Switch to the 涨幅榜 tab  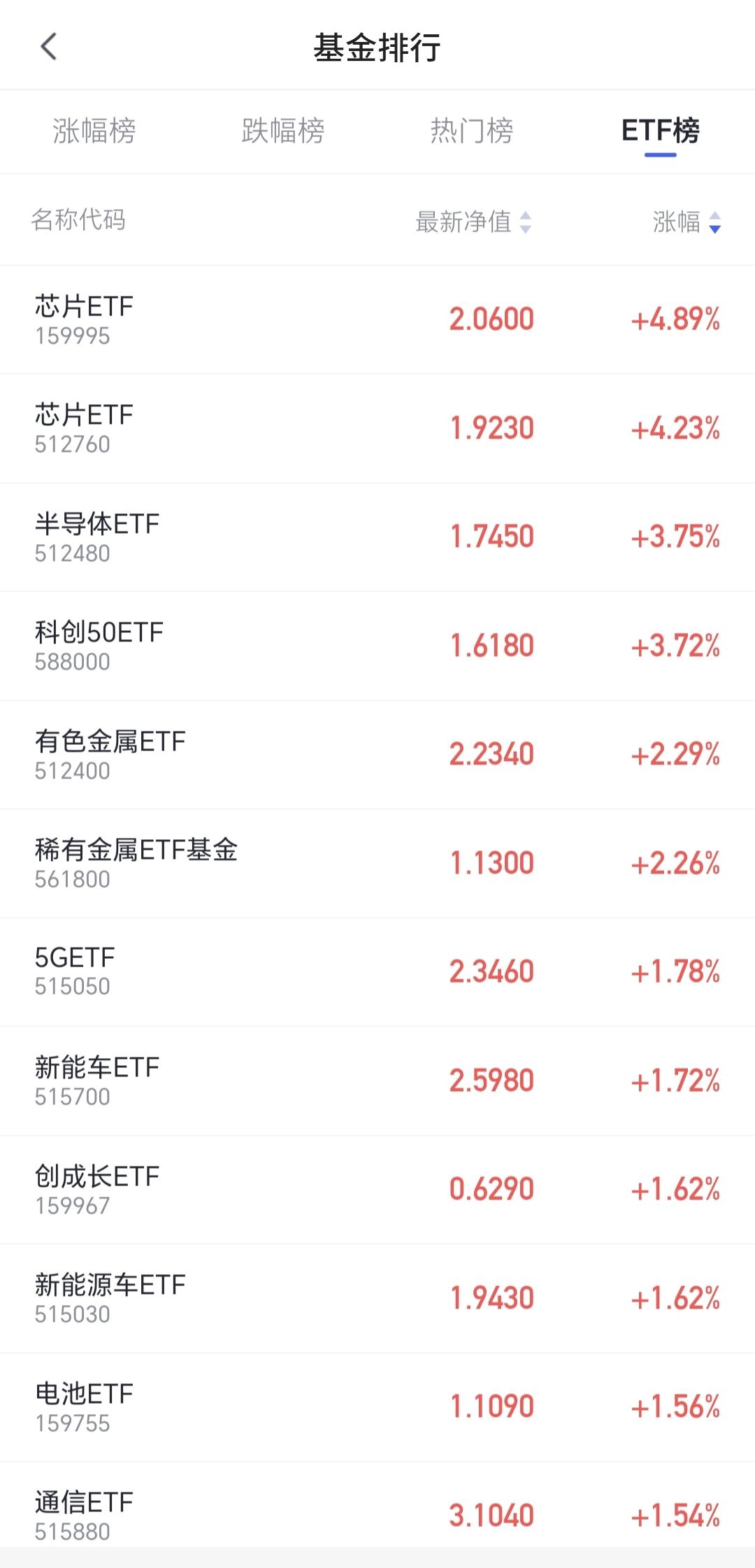[94, 131]
